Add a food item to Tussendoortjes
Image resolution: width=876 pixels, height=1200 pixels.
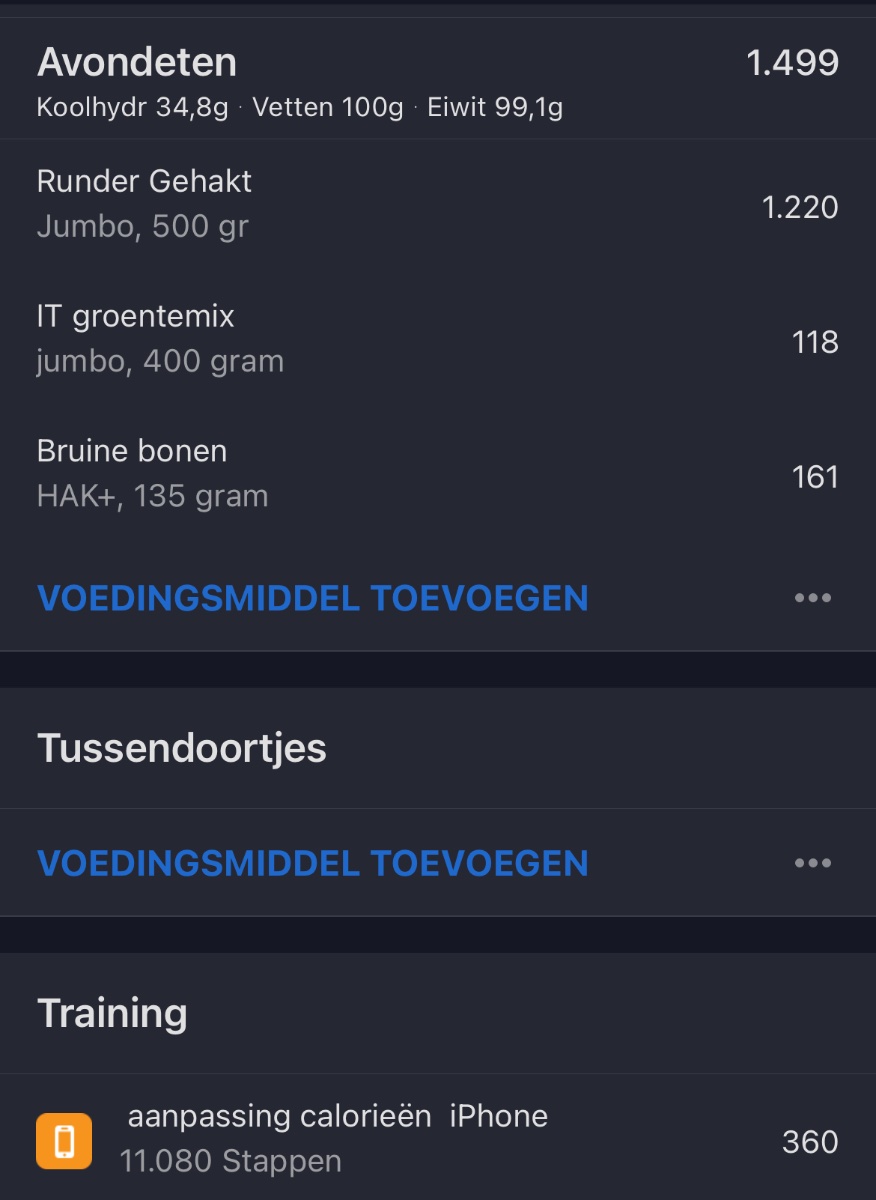(x=312, y=863)
